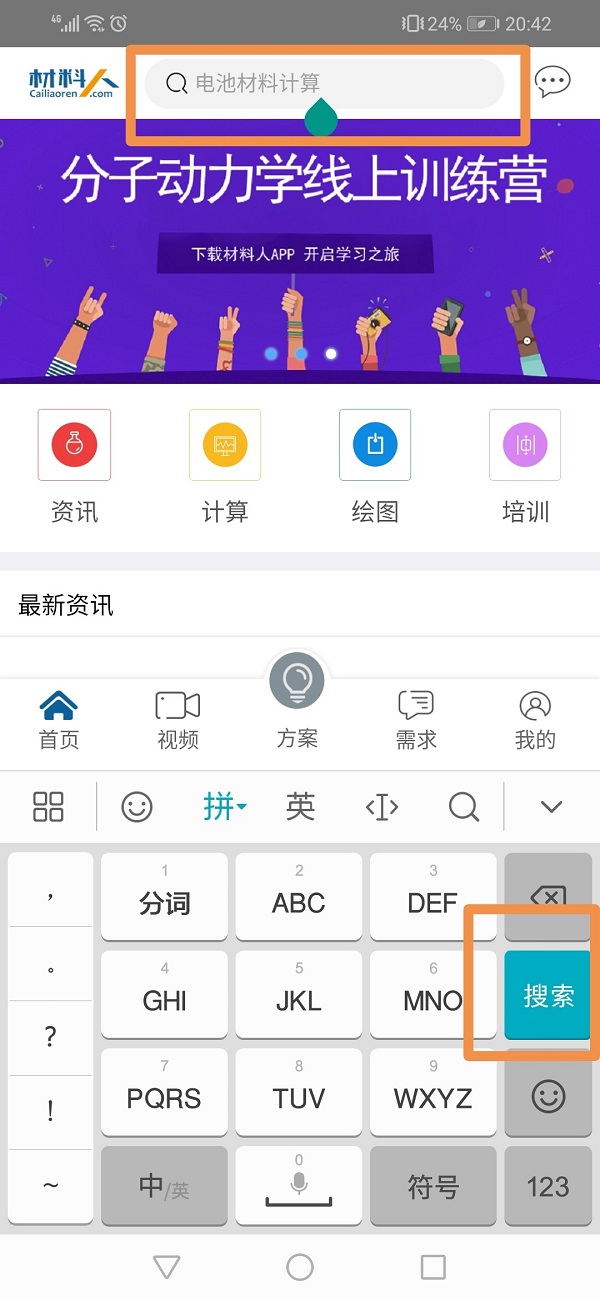Switch keyboard to 英 input mode

coord(300,806)
